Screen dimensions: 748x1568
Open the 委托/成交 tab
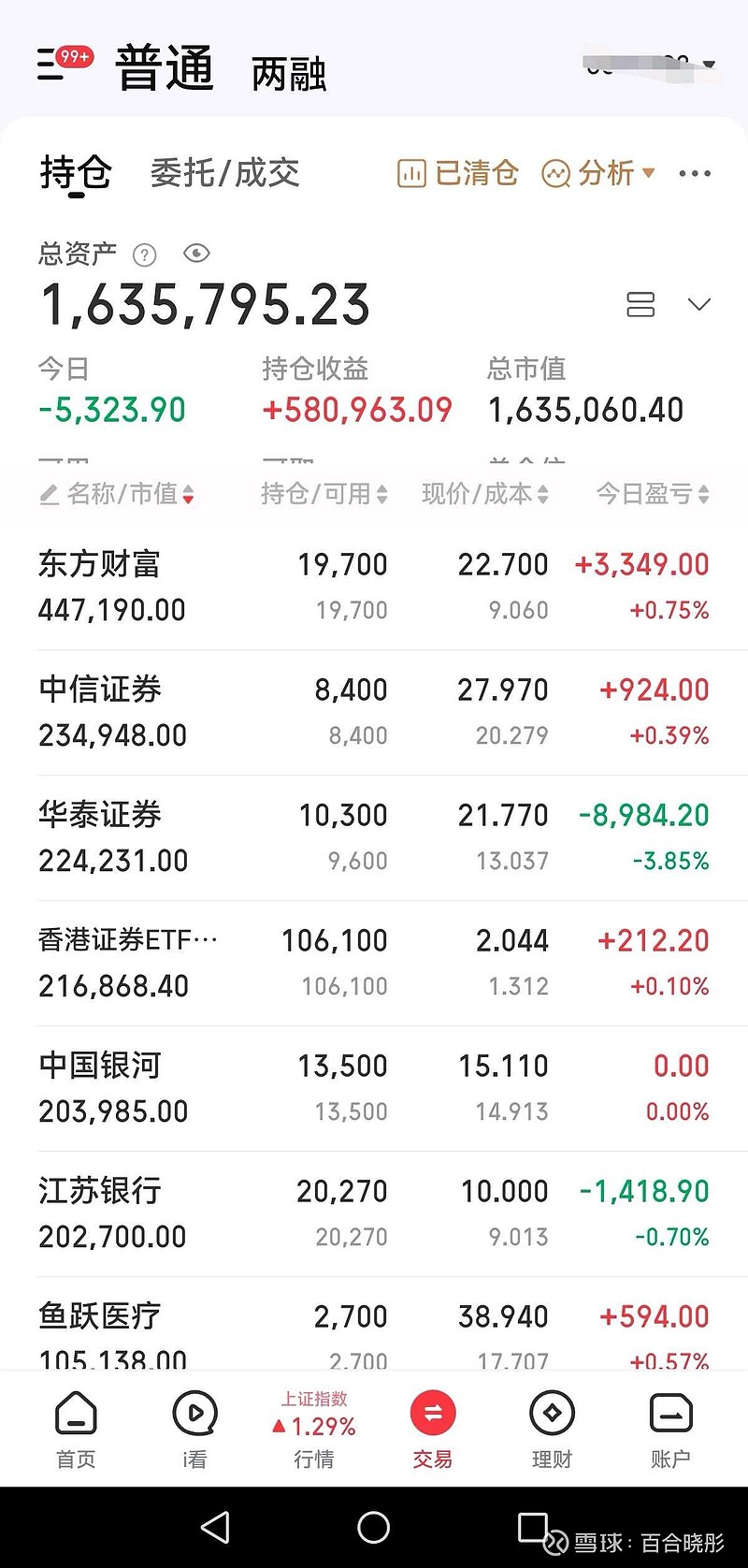click(x=224, y=172)
